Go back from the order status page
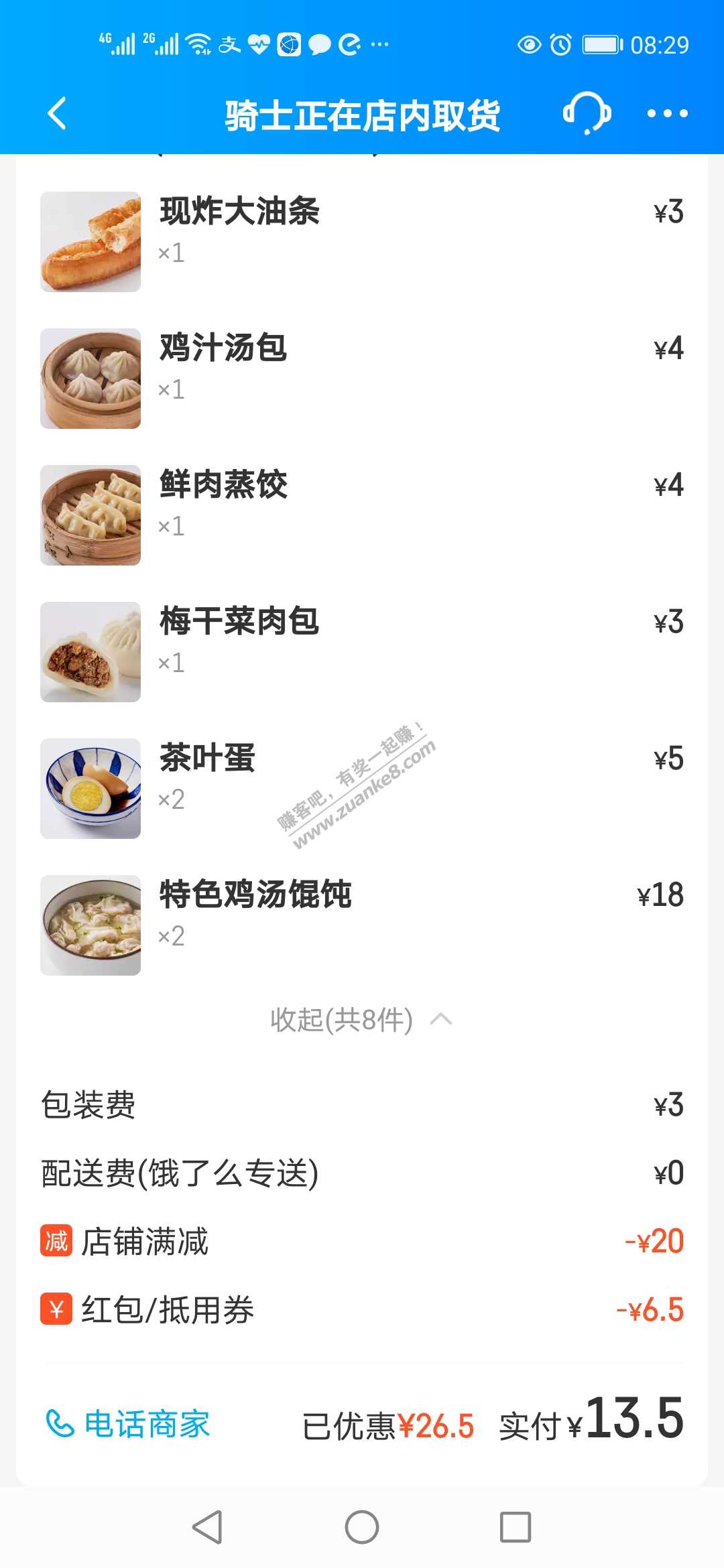Image resolution: width=724 pixels, height=1568 pixels. (58, 113)
